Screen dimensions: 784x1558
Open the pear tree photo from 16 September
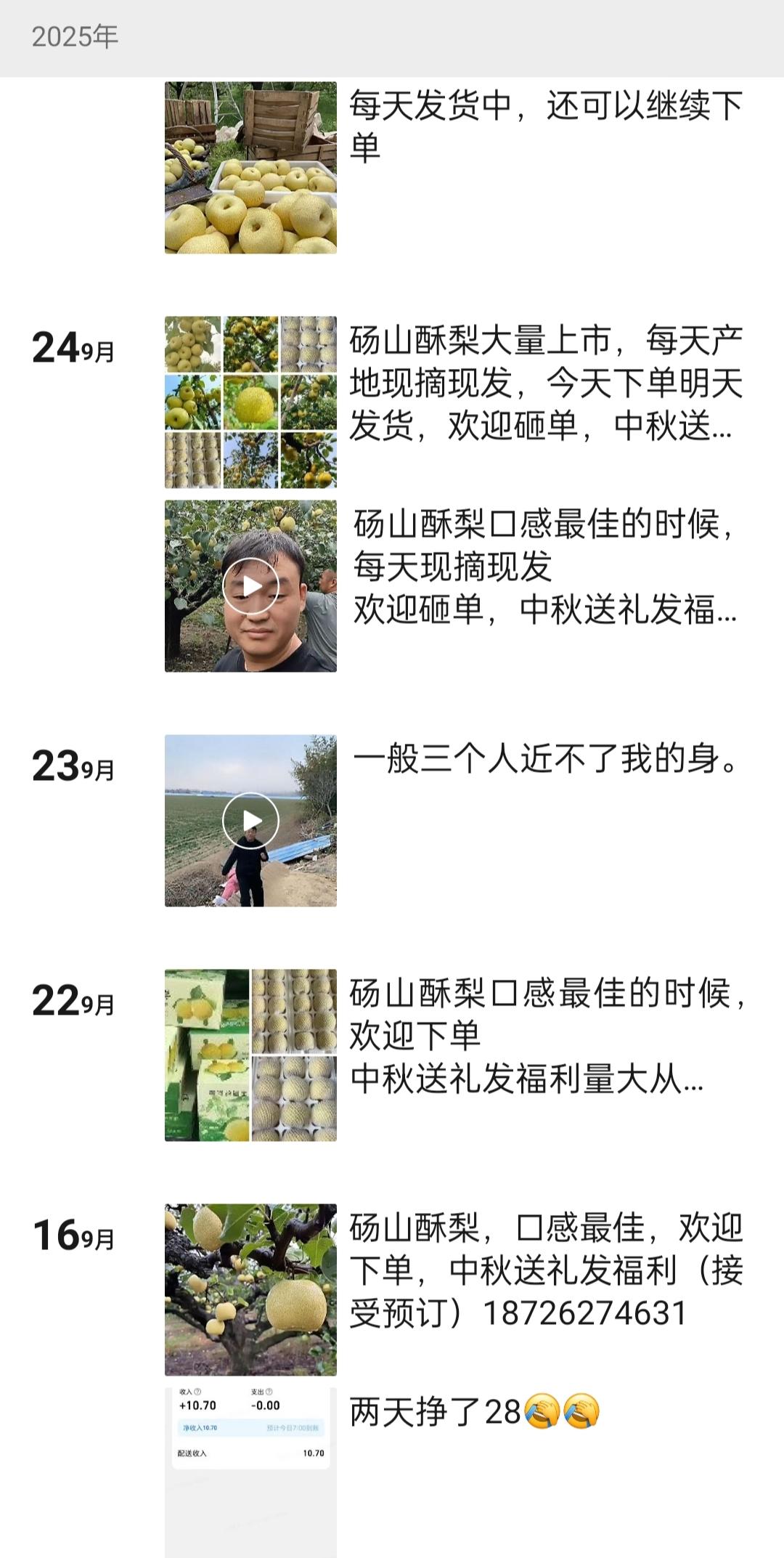[x=250, y=1289]
